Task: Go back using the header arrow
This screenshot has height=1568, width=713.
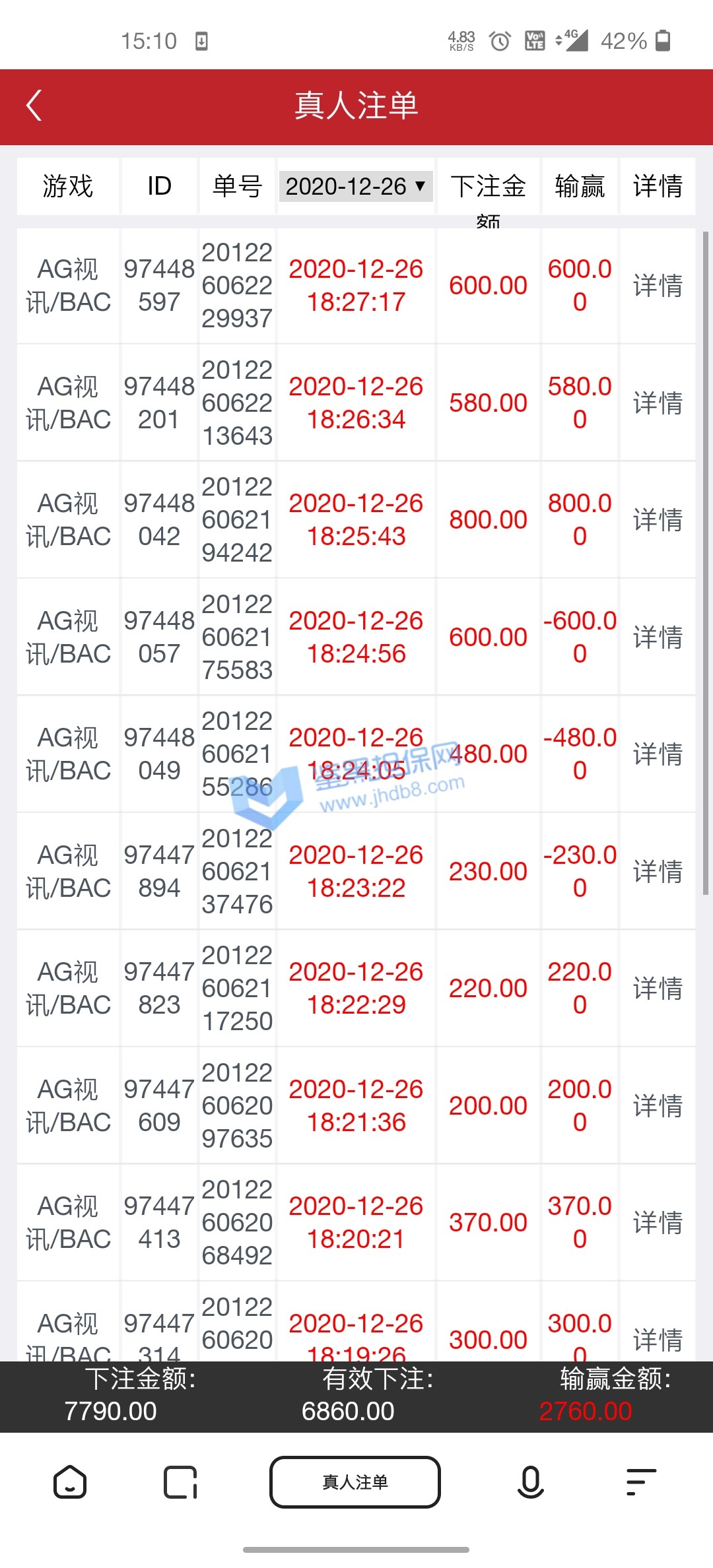Action: click(x=34, y=106)
